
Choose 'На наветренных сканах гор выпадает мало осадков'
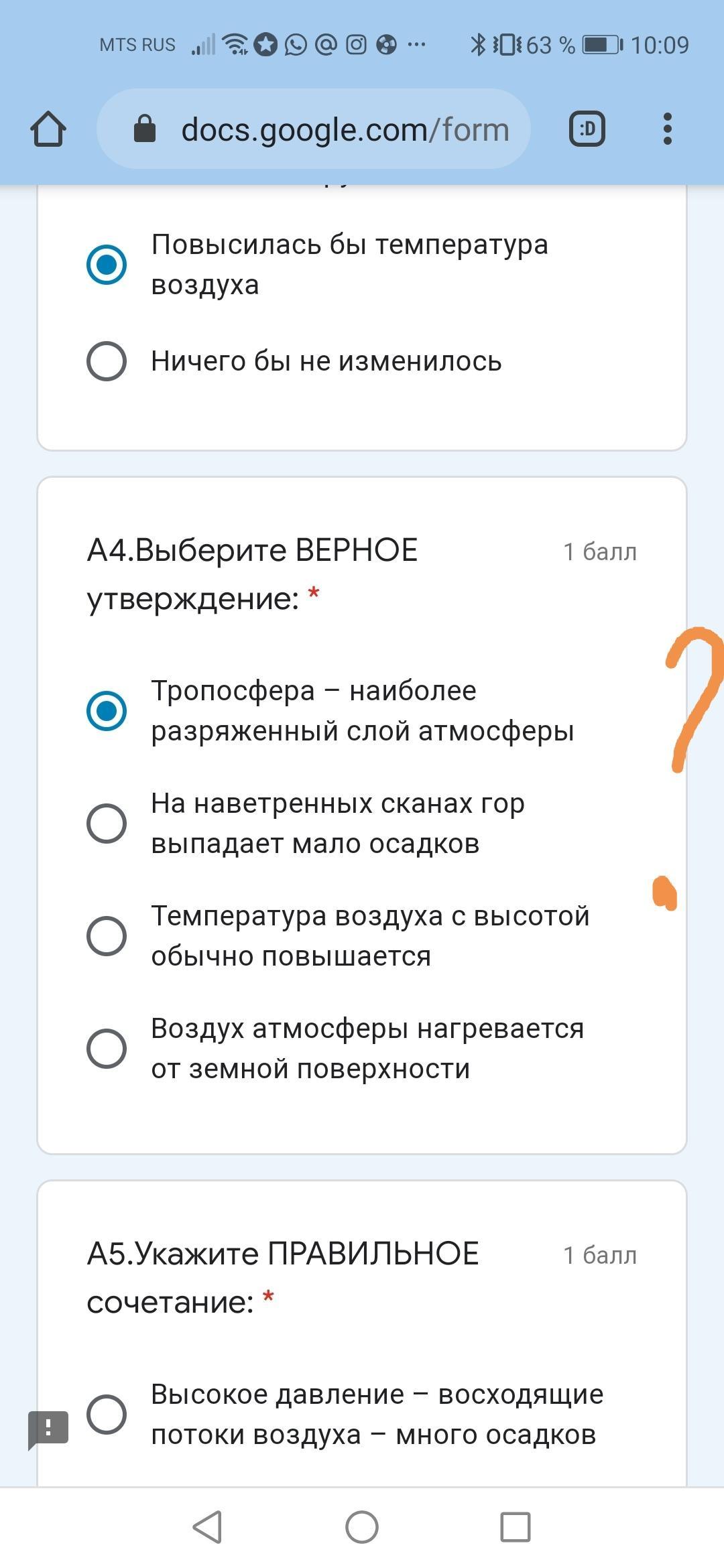click(x=107, y=824)
